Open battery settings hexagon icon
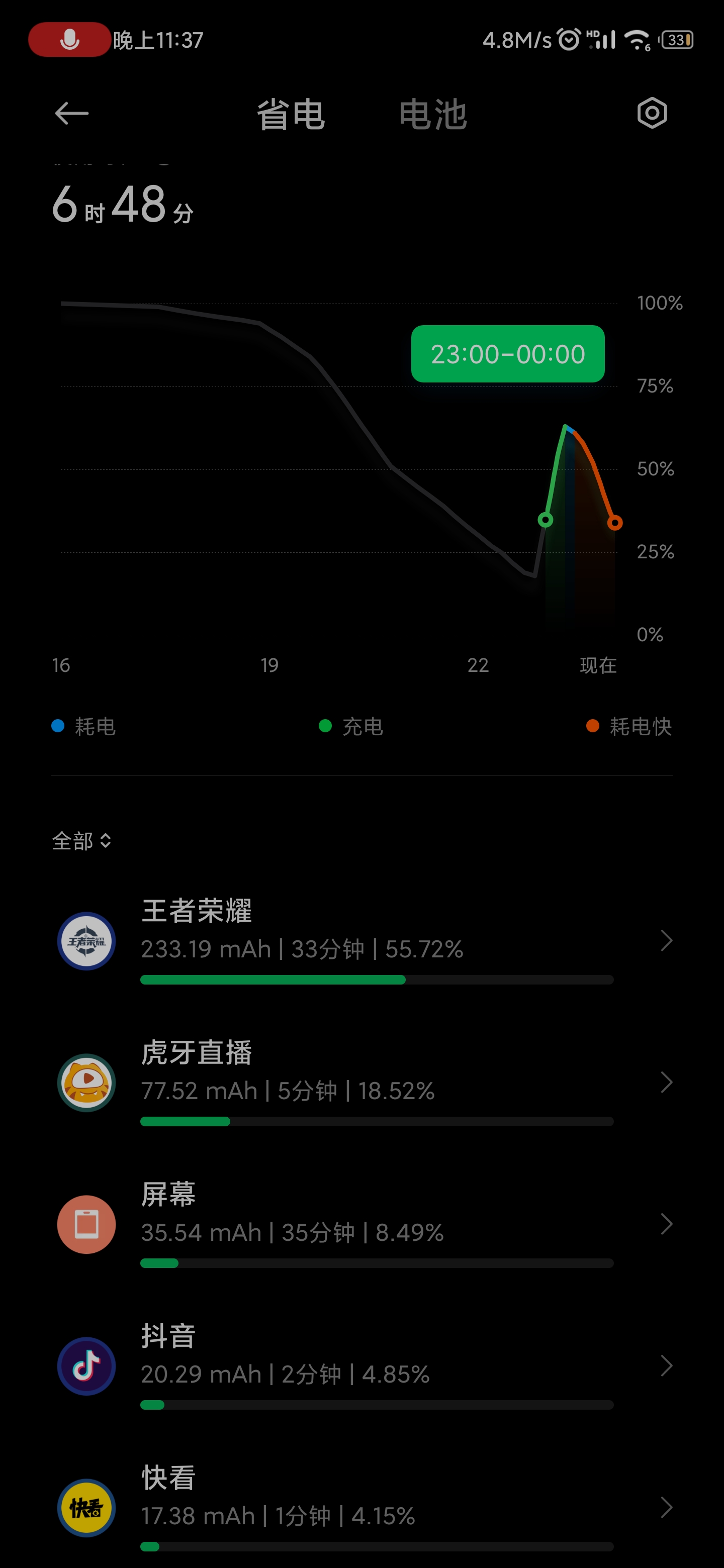The width and height of the screenshot is (724, 1568). 652,113
